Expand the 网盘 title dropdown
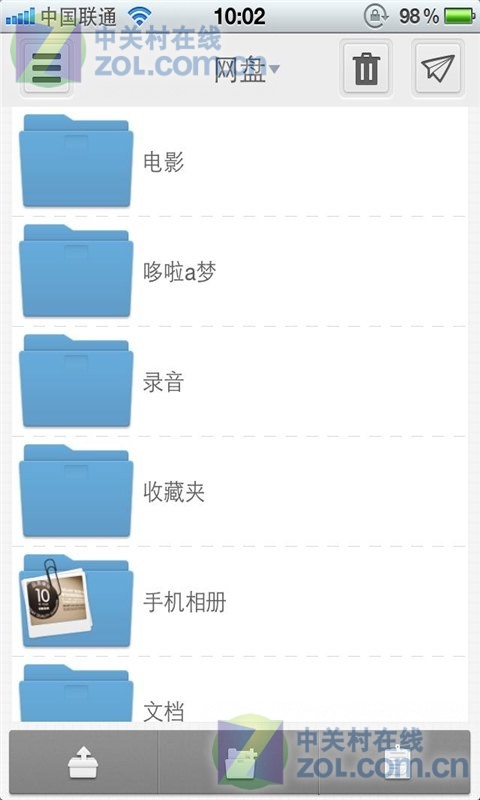The height and width of the screenshot is (800, 480). (246, 69)
